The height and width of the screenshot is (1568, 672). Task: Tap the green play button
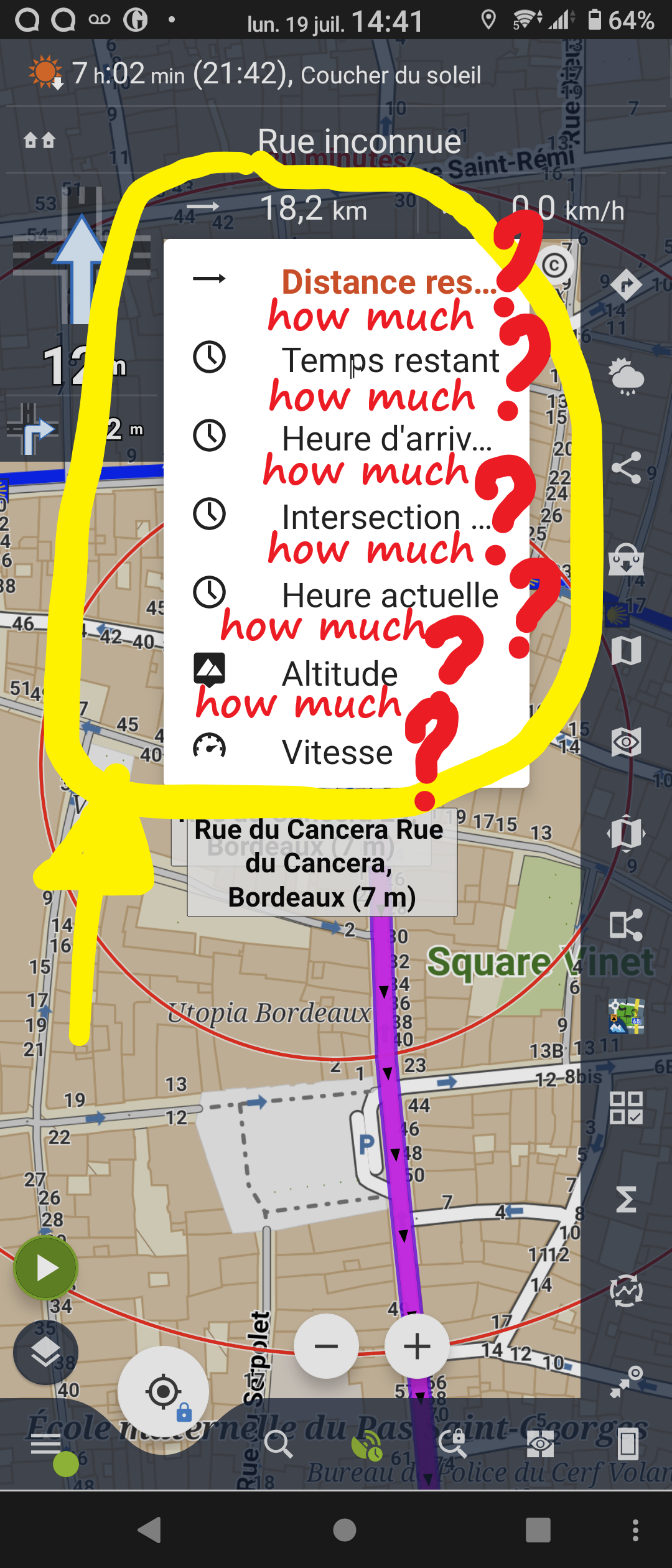click(46, 1267)
